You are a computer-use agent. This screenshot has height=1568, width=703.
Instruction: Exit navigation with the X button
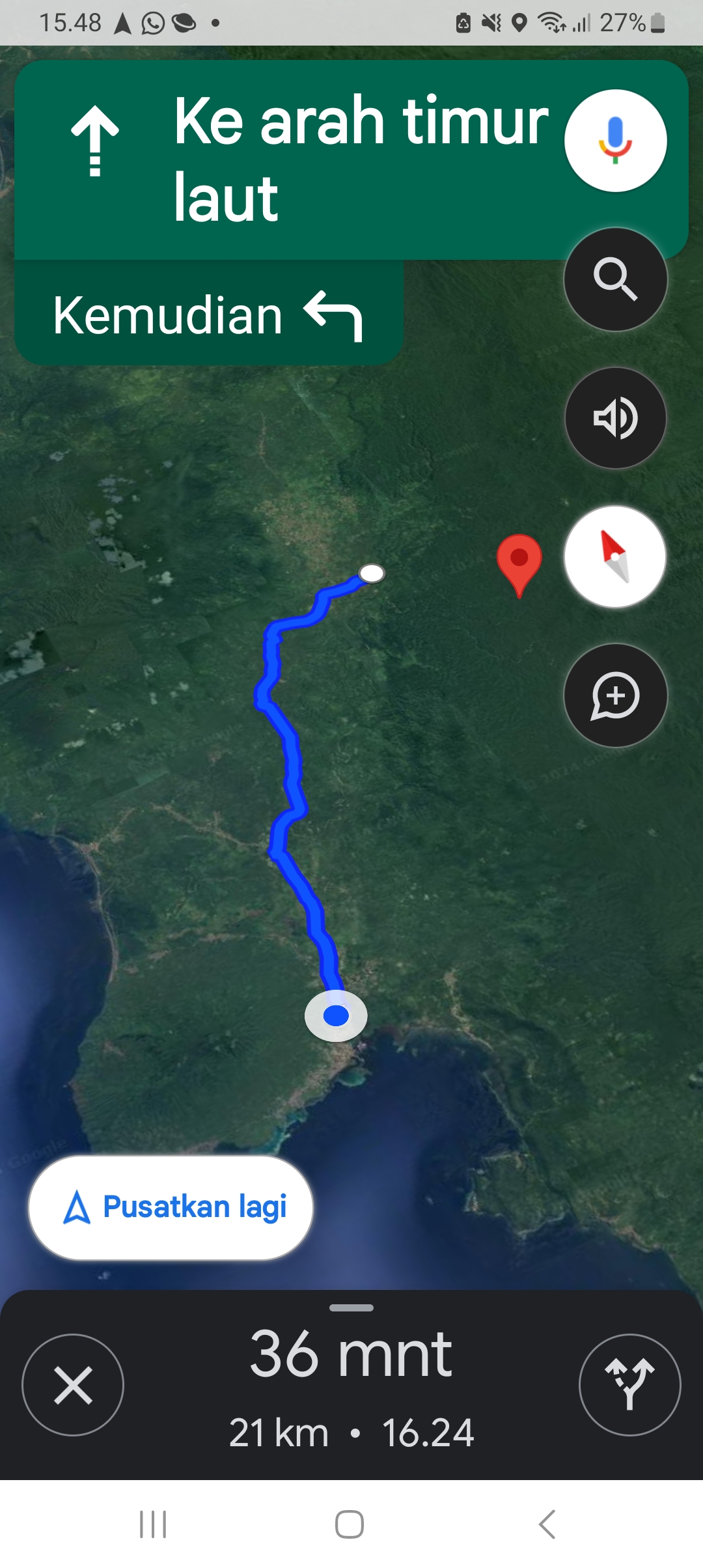click(73, 1385)
